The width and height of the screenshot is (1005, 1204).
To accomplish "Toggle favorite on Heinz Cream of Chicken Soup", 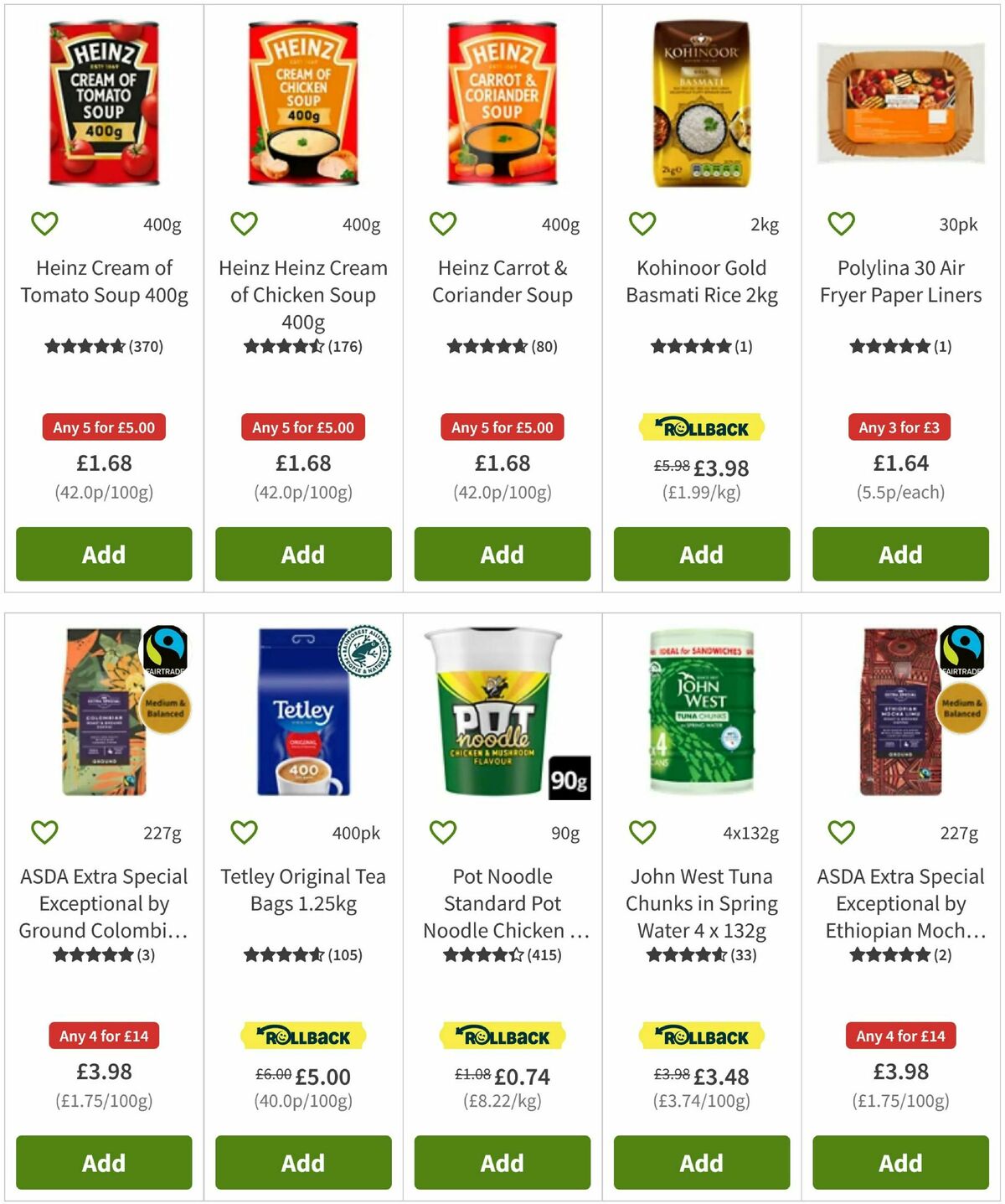I will [x=243, y=223].
